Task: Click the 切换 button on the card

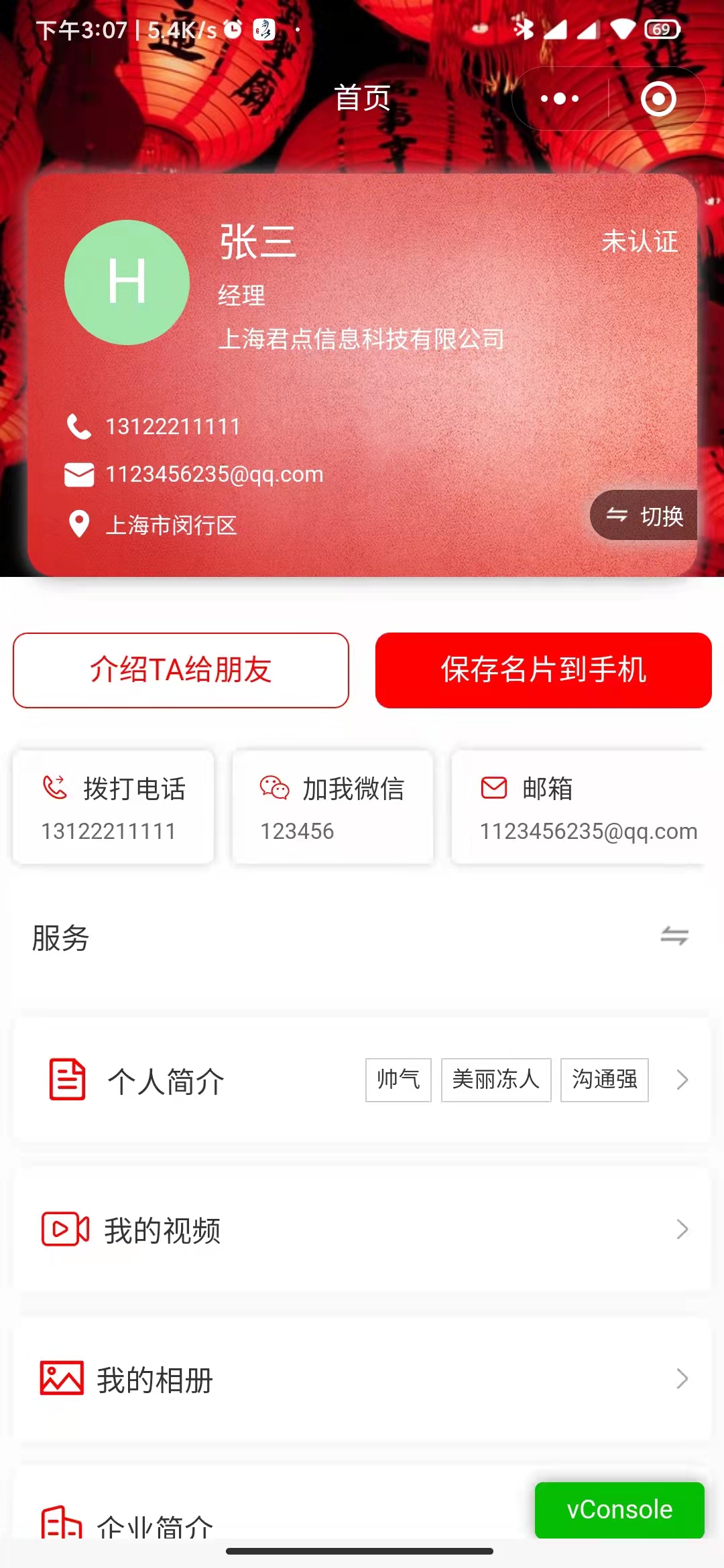Action: tap(645, 516)
